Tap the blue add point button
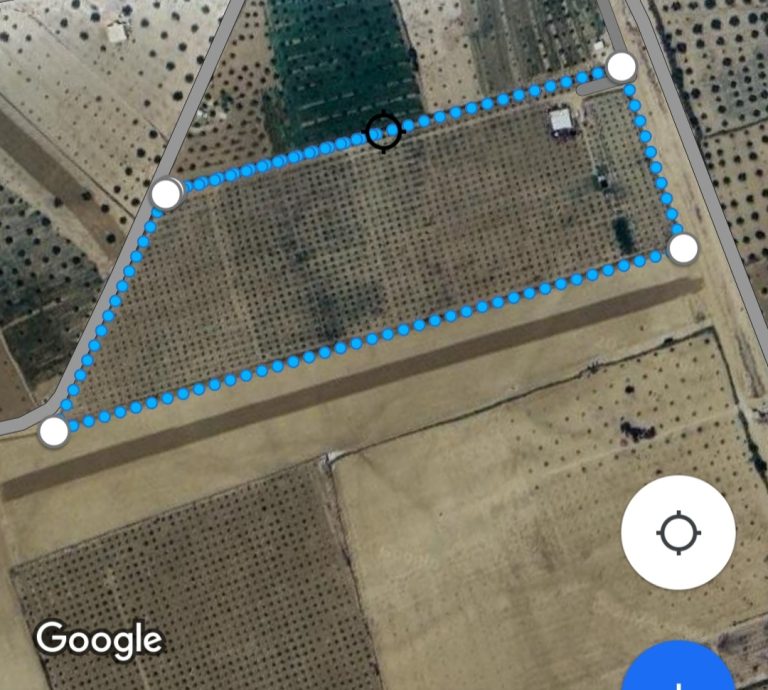The height and width of the screenshot is (690, 768). point(680,670)
